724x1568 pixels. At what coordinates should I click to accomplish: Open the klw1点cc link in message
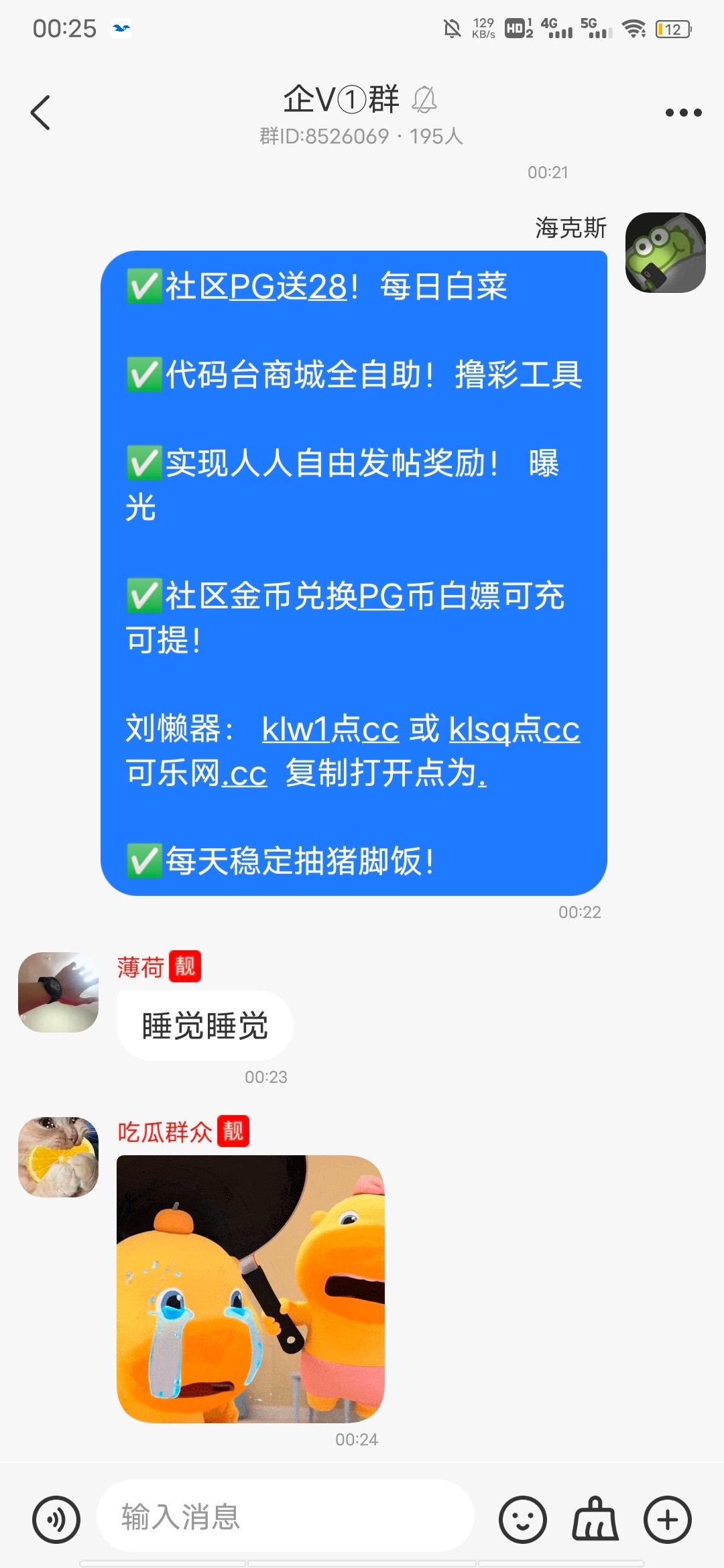(330, 729)
